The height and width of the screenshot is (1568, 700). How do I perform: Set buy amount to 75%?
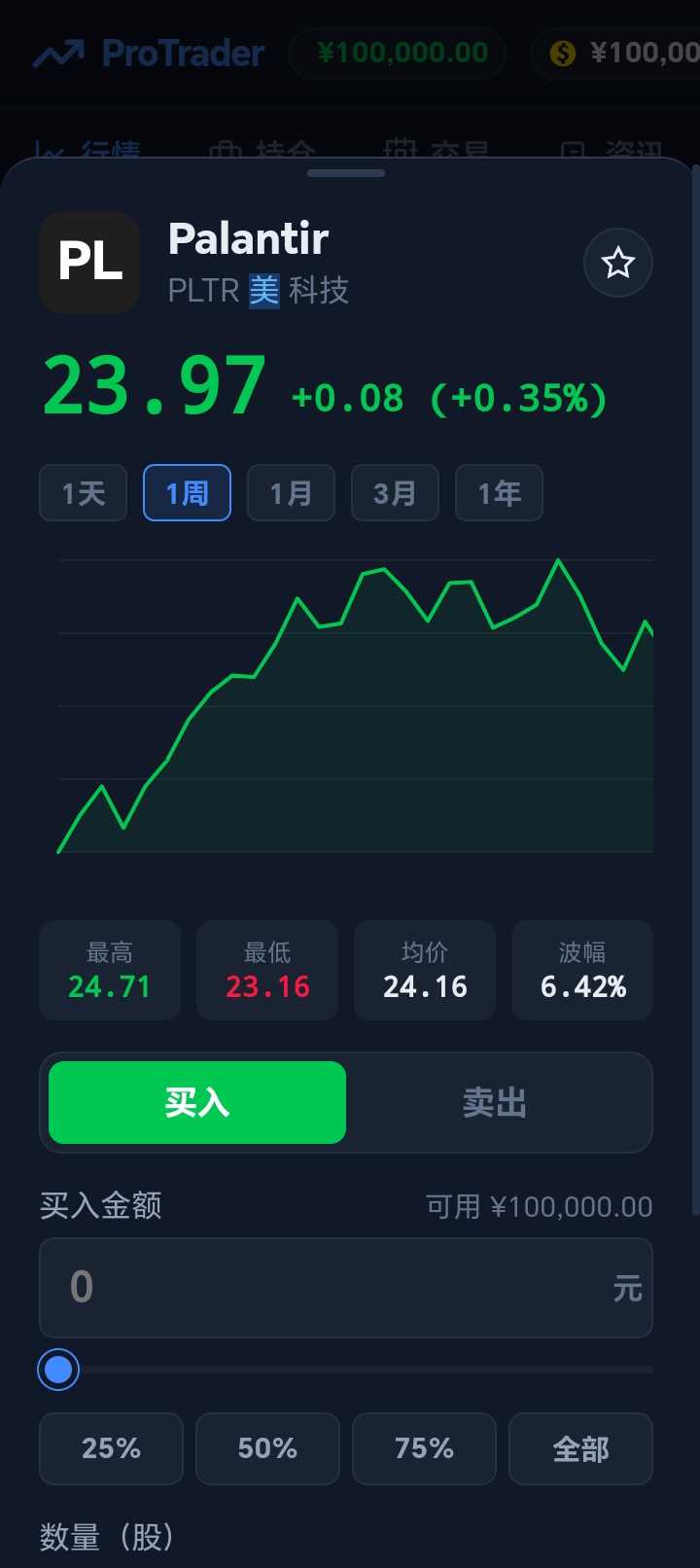(x=424, y=1448)
